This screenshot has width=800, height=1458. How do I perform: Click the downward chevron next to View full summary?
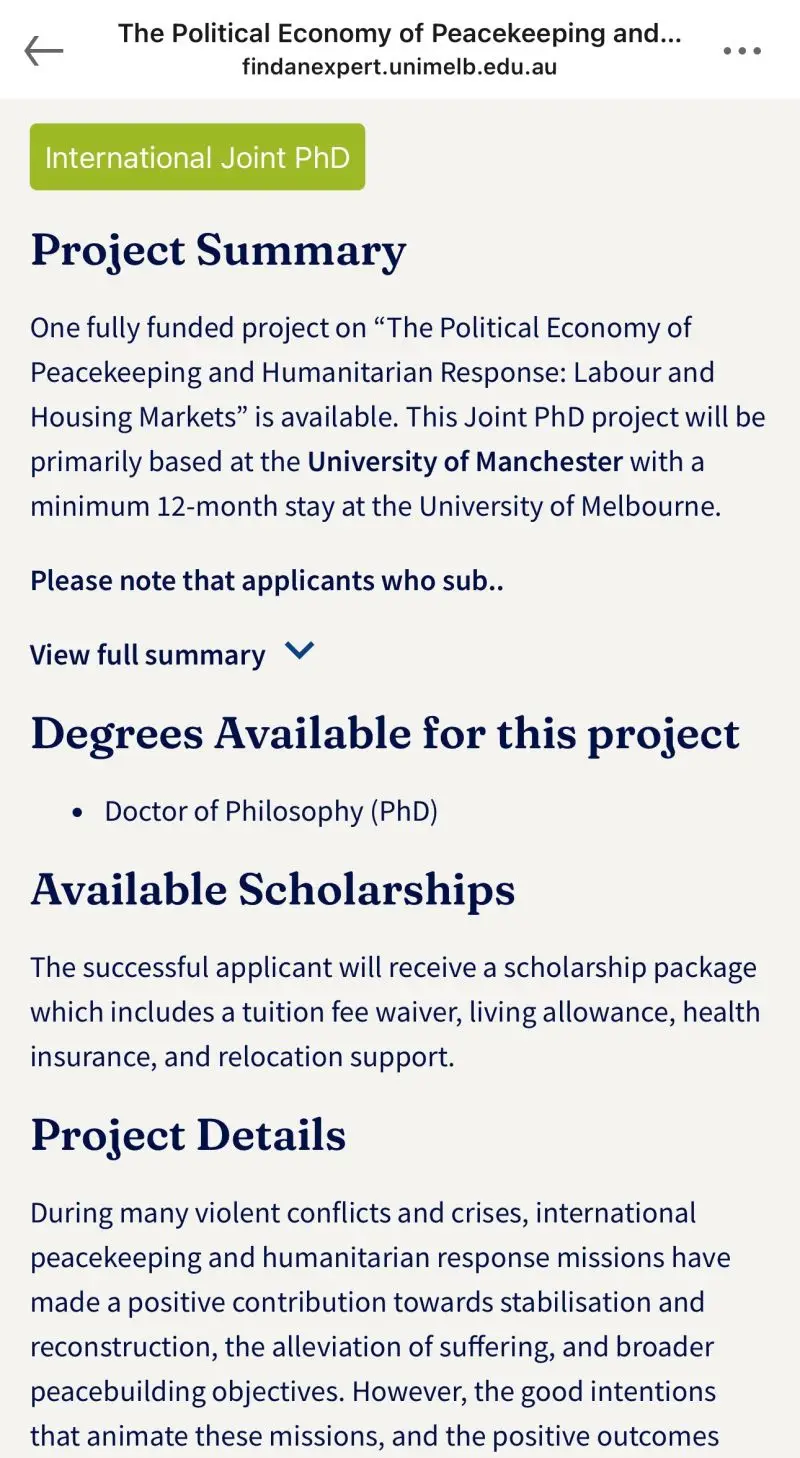297,652
